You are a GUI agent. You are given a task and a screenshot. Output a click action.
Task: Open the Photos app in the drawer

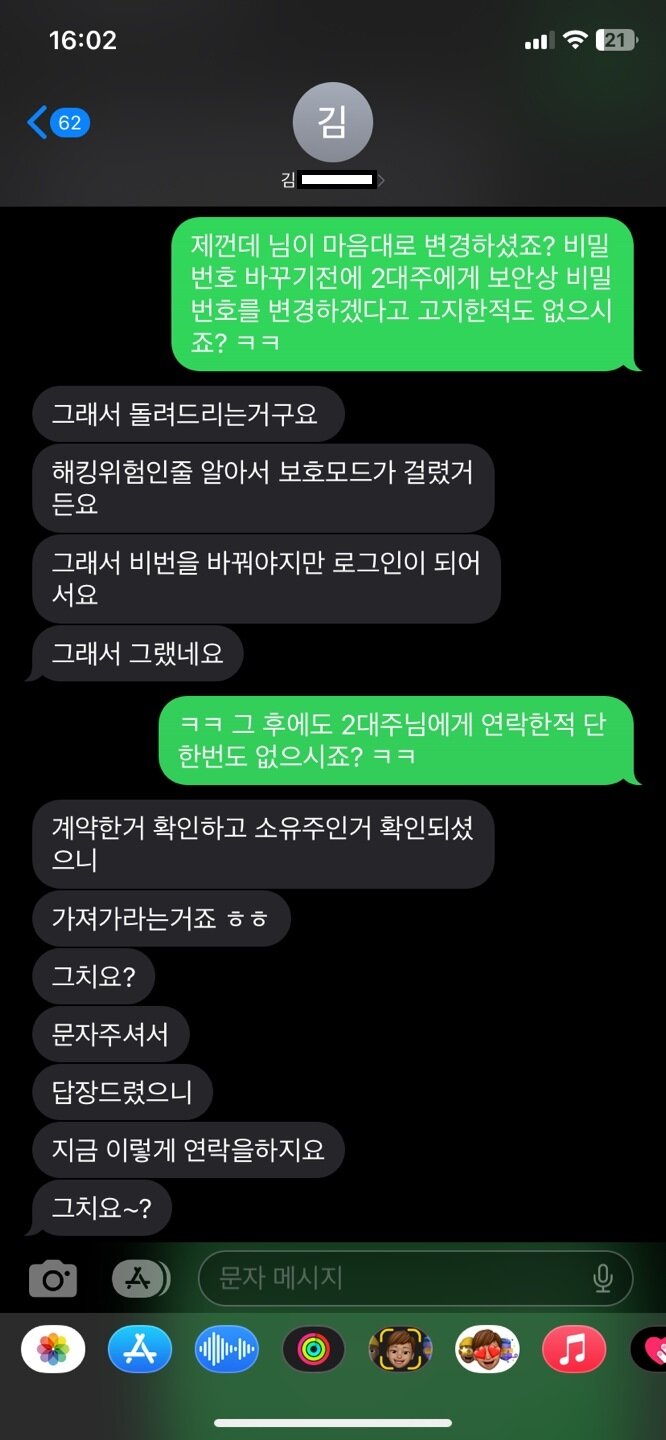[53, 1350]
